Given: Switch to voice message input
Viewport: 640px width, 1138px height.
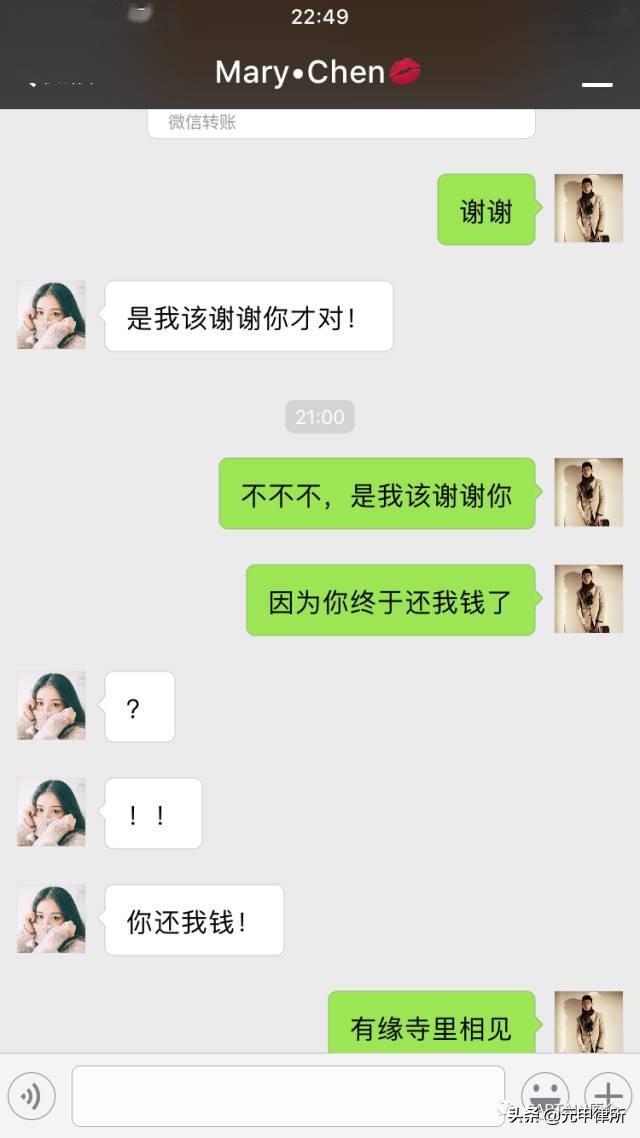Looking at the screenshot, I should pos(31,1096).
